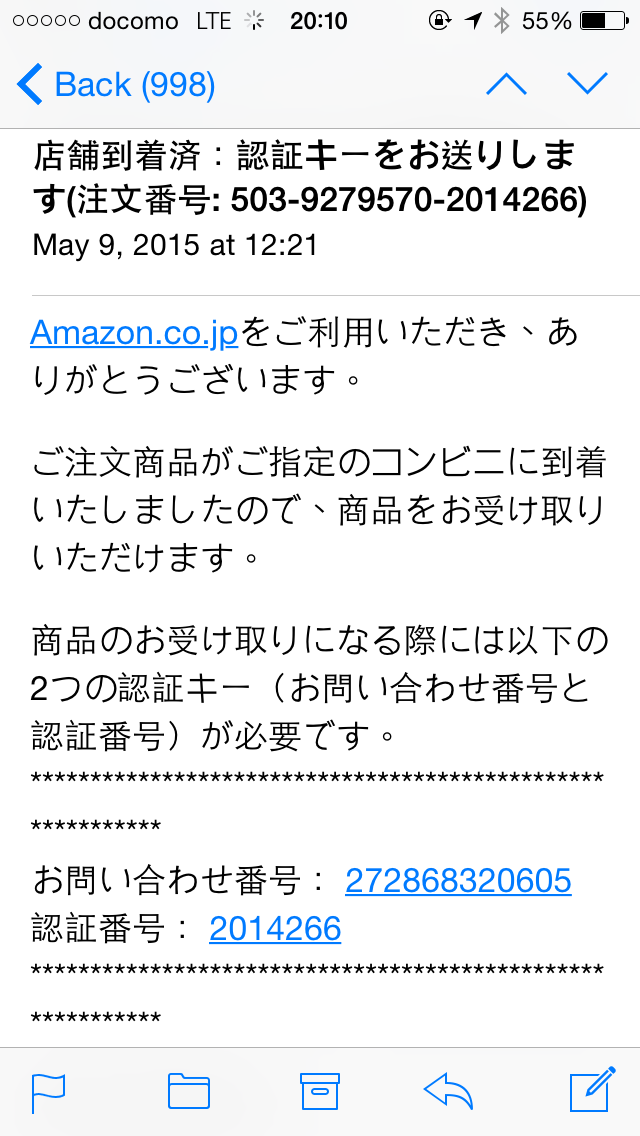
Task: Reply to this email
Action: coord(448,1091)
